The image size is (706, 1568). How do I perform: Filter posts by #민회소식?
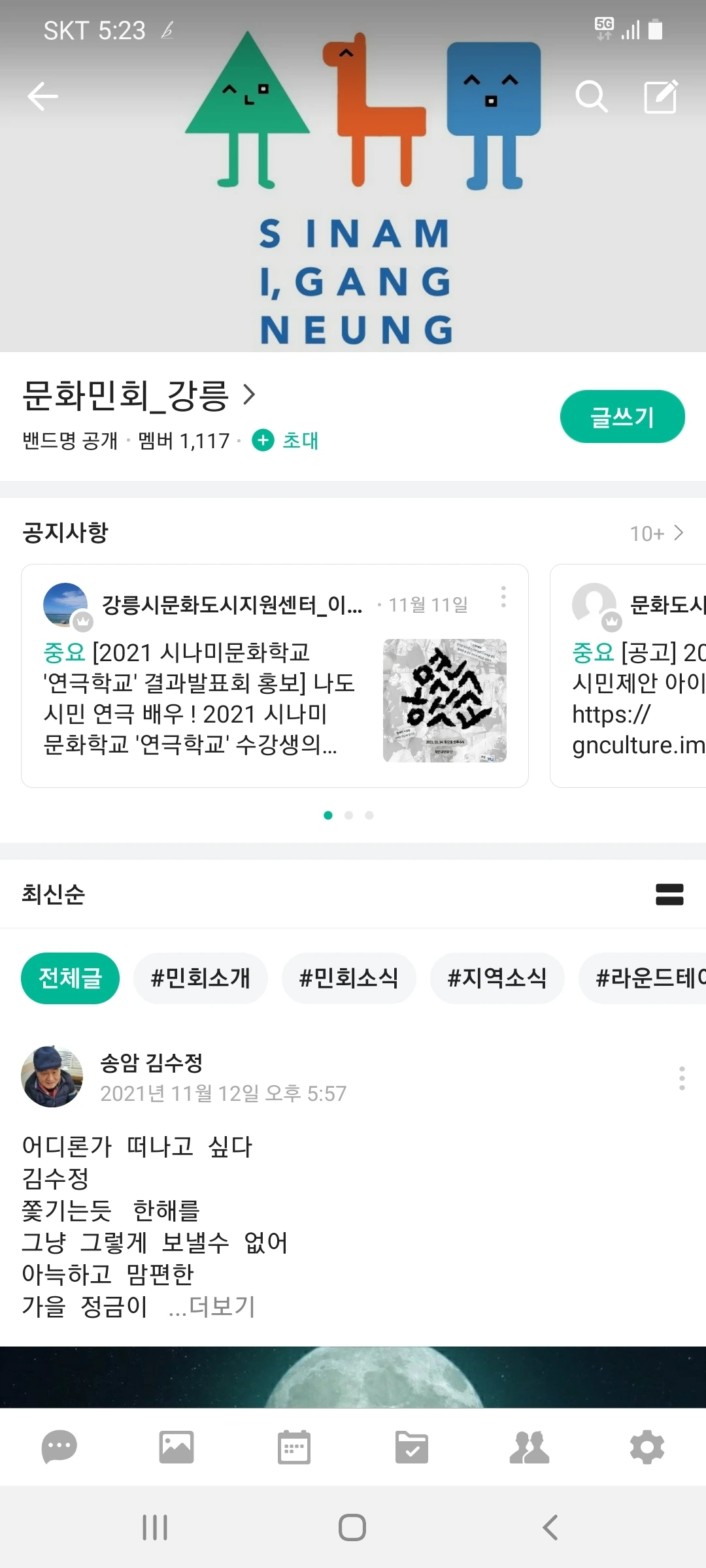[348, 978]
